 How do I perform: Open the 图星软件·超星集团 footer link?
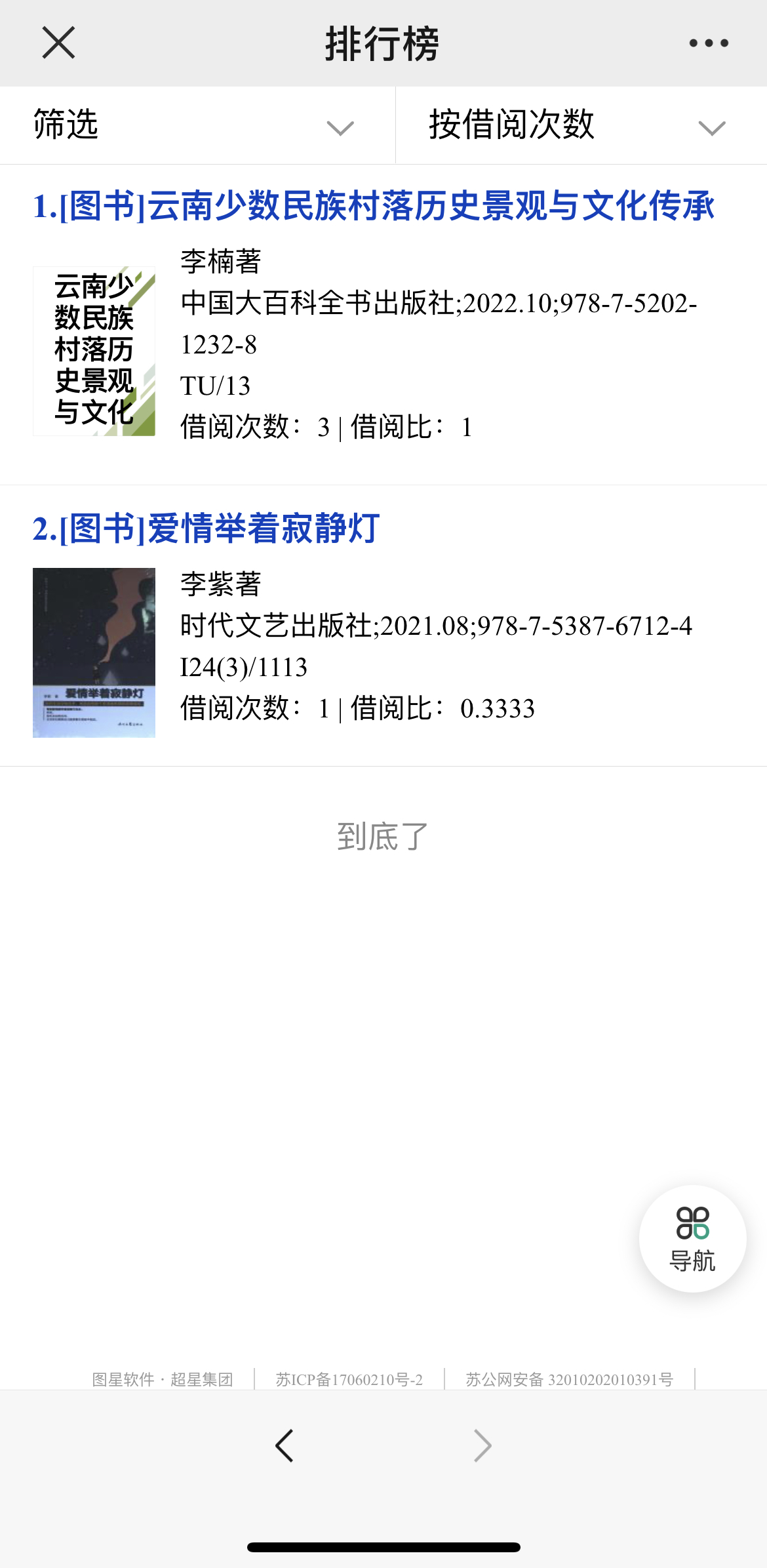coord(163,1380)
